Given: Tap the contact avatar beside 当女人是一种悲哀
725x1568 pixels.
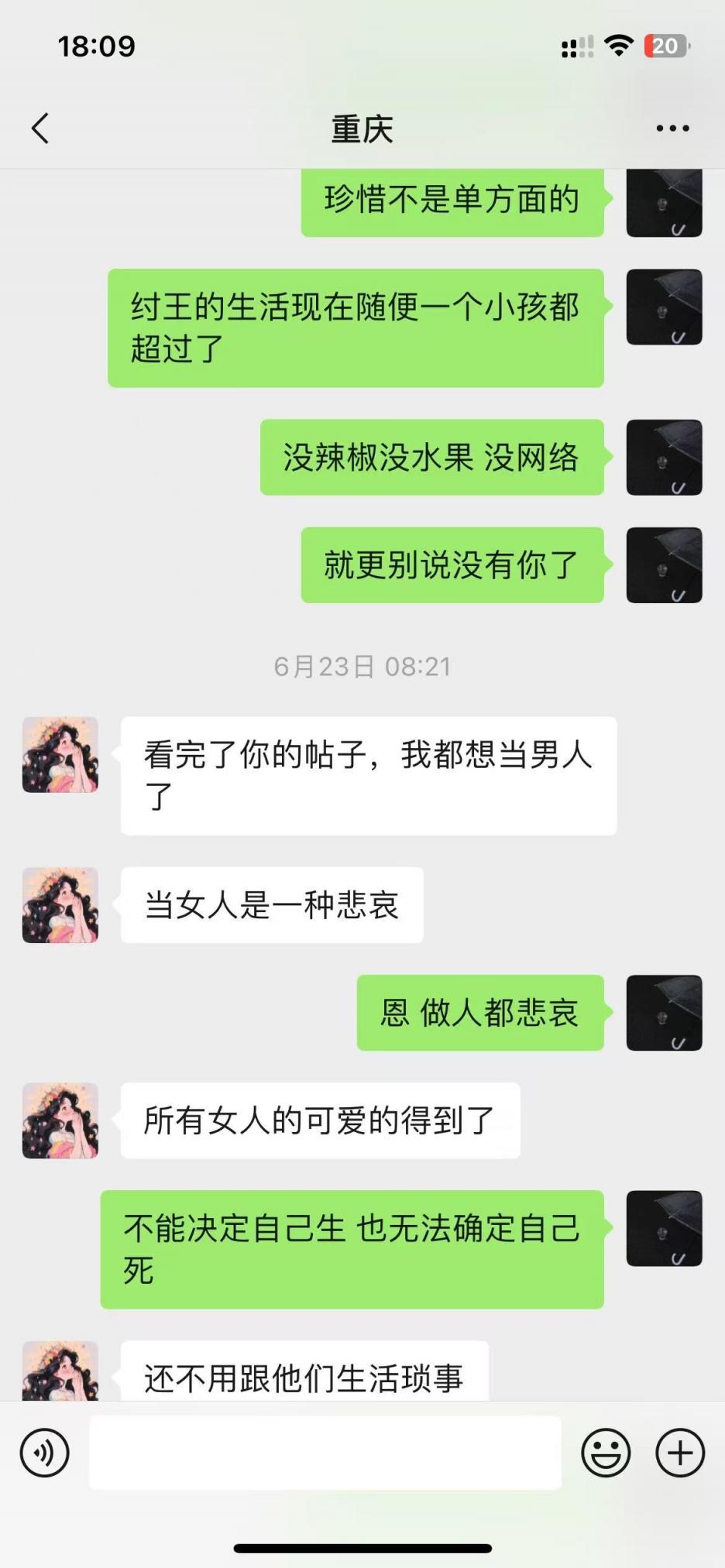Looking at the screenshot, I should pos(60,905).
